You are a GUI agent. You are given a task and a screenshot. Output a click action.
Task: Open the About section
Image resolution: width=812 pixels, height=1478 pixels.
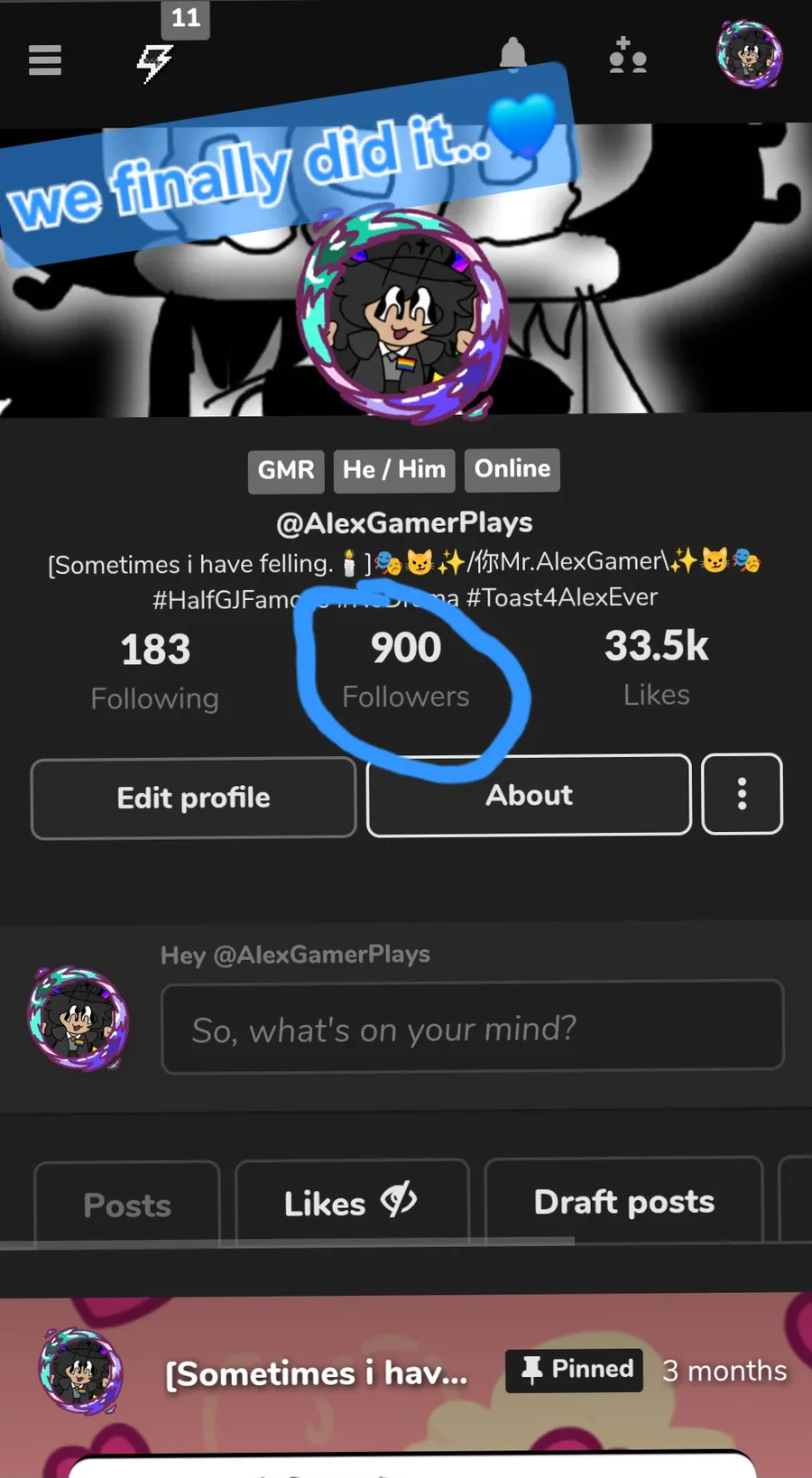529,795
